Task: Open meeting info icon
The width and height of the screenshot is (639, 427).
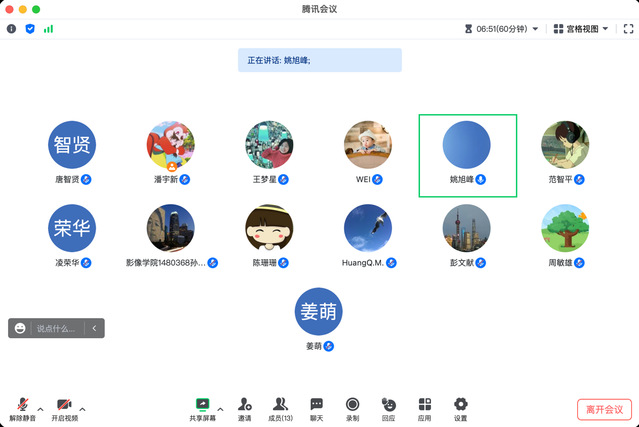Action: pyautogui.click(x=11, y=29)
